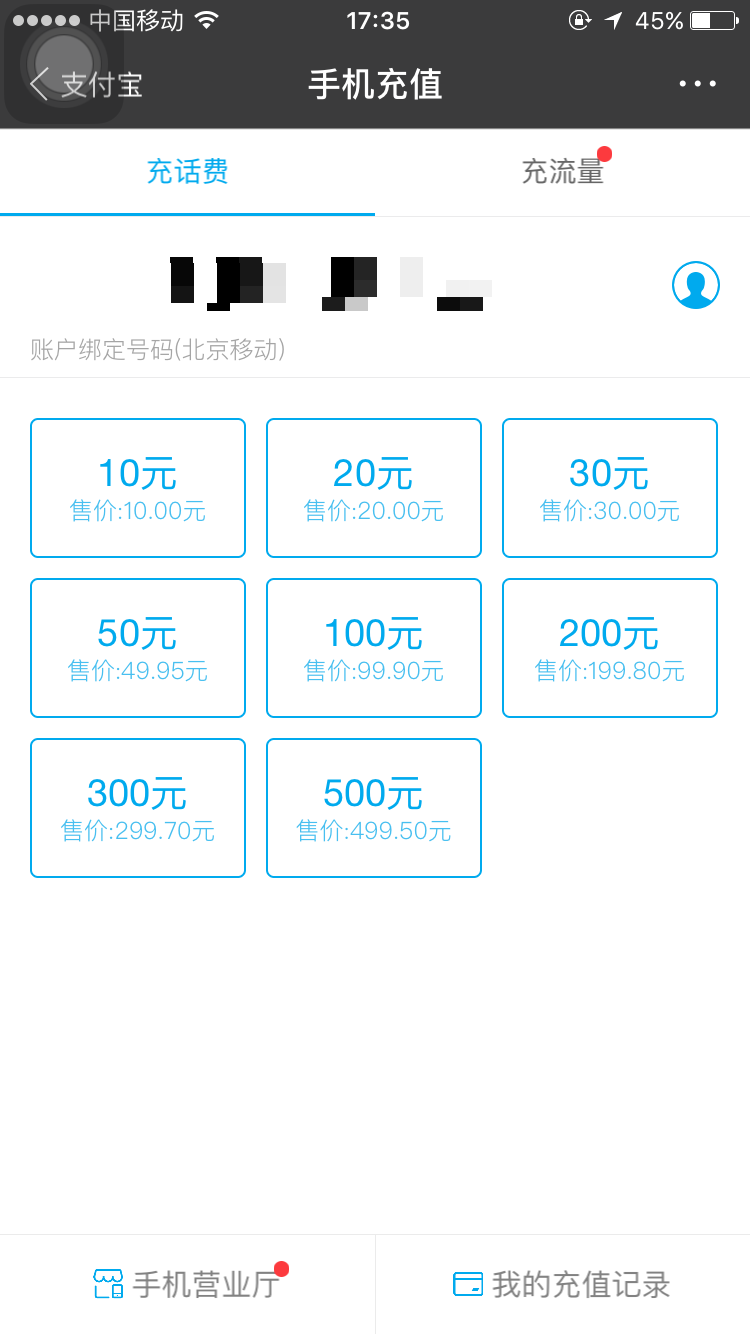Tap the phone number field
750x1334 pixels.
[x=330, y=284]
